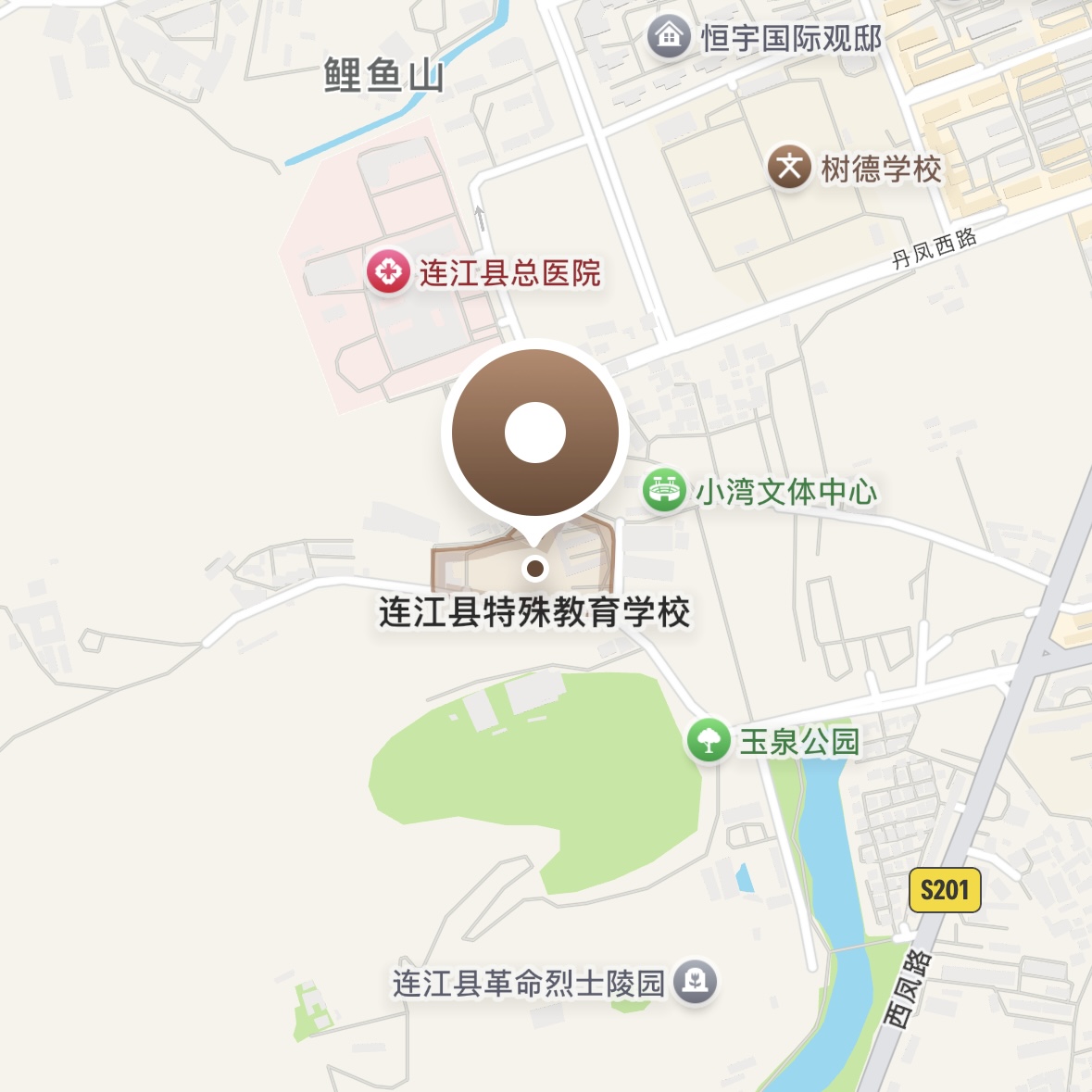Select the 连江县革命烈士陵园 cemetery marker

click(695, 981)
